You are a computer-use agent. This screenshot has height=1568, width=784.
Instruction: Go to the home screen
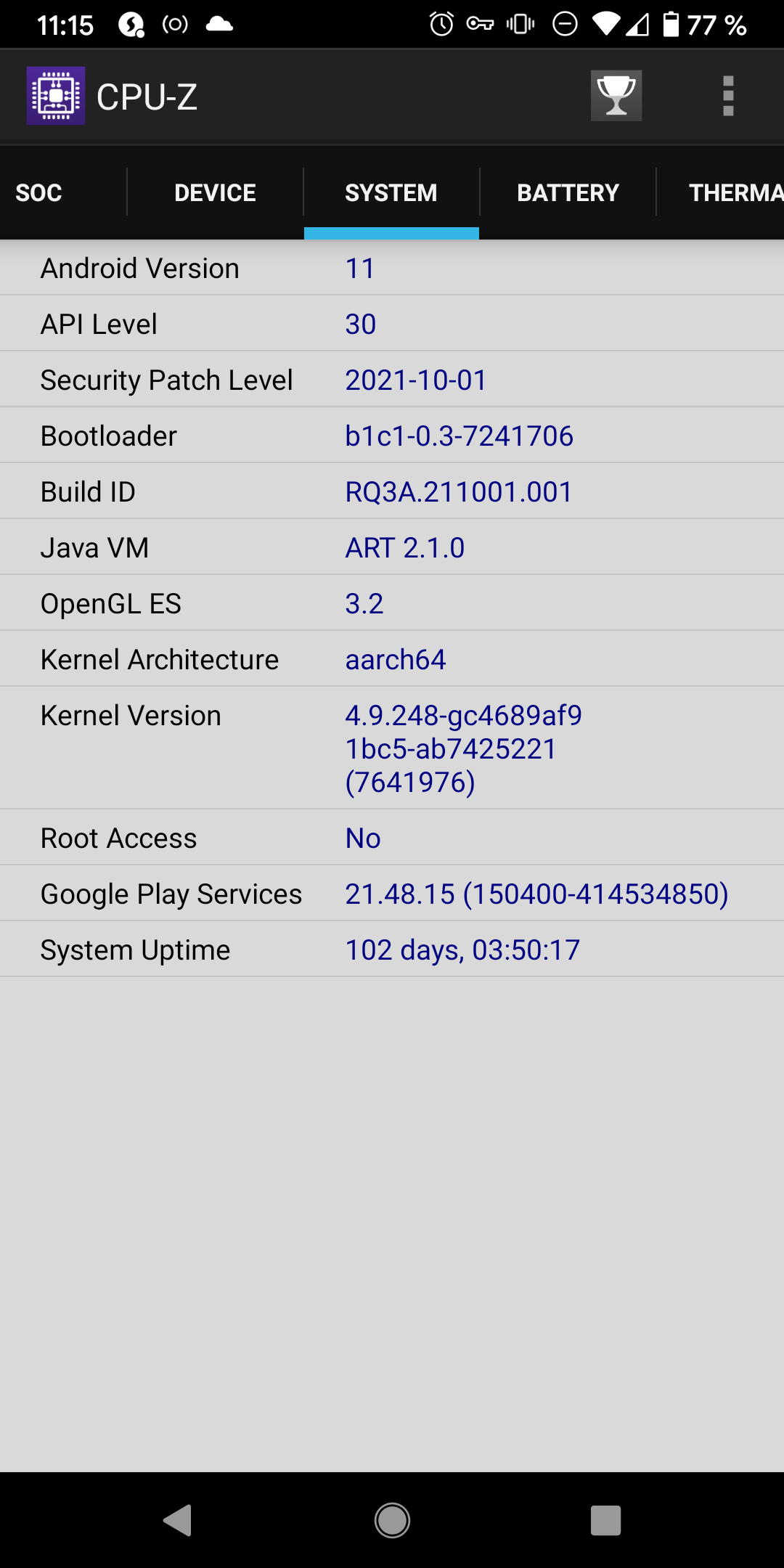[392, 1520]
